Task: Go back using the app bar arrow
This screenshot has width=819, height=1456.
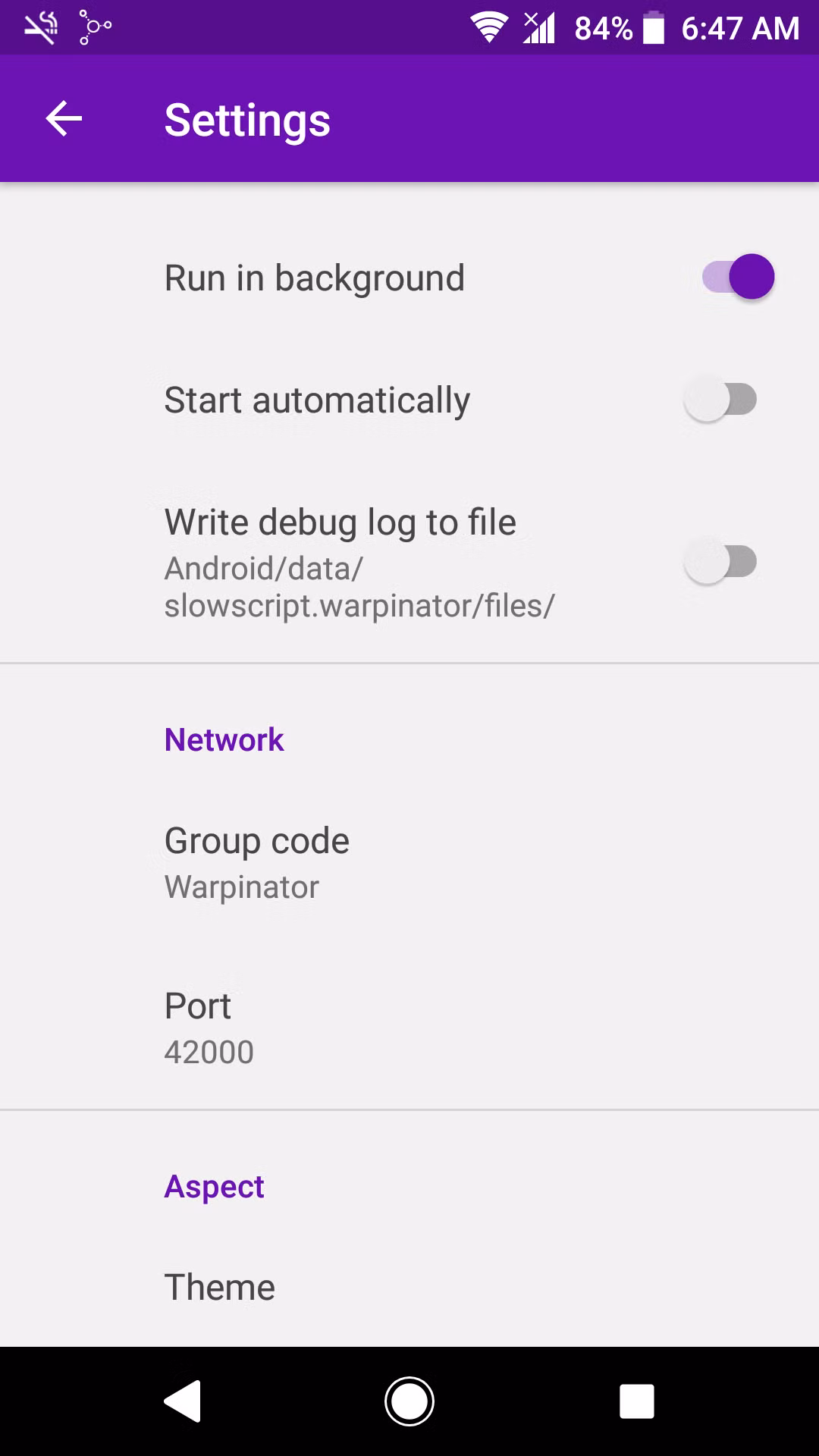Action: click(64, 119)
